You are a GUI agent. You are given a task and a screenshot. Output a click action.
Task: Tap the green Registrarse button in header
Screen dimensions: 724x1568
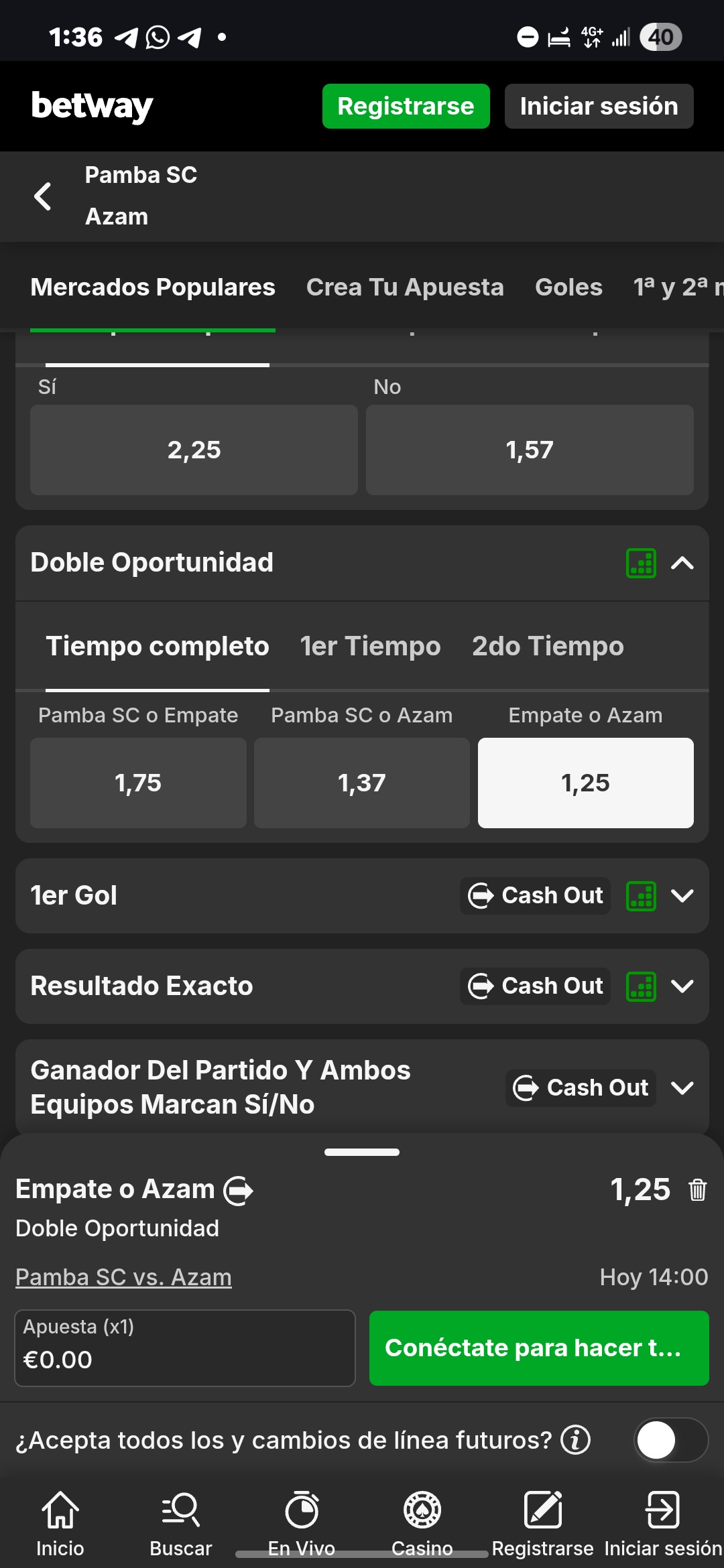pyautogui.click(x=406, y=107)
